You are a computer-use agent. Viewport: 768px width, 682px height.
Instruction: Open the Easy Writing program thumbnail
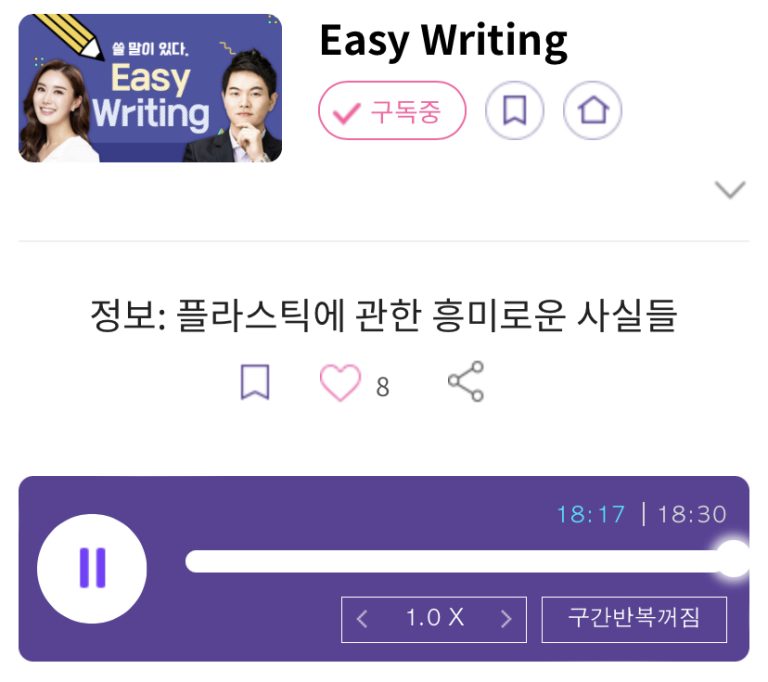point(150,88)
